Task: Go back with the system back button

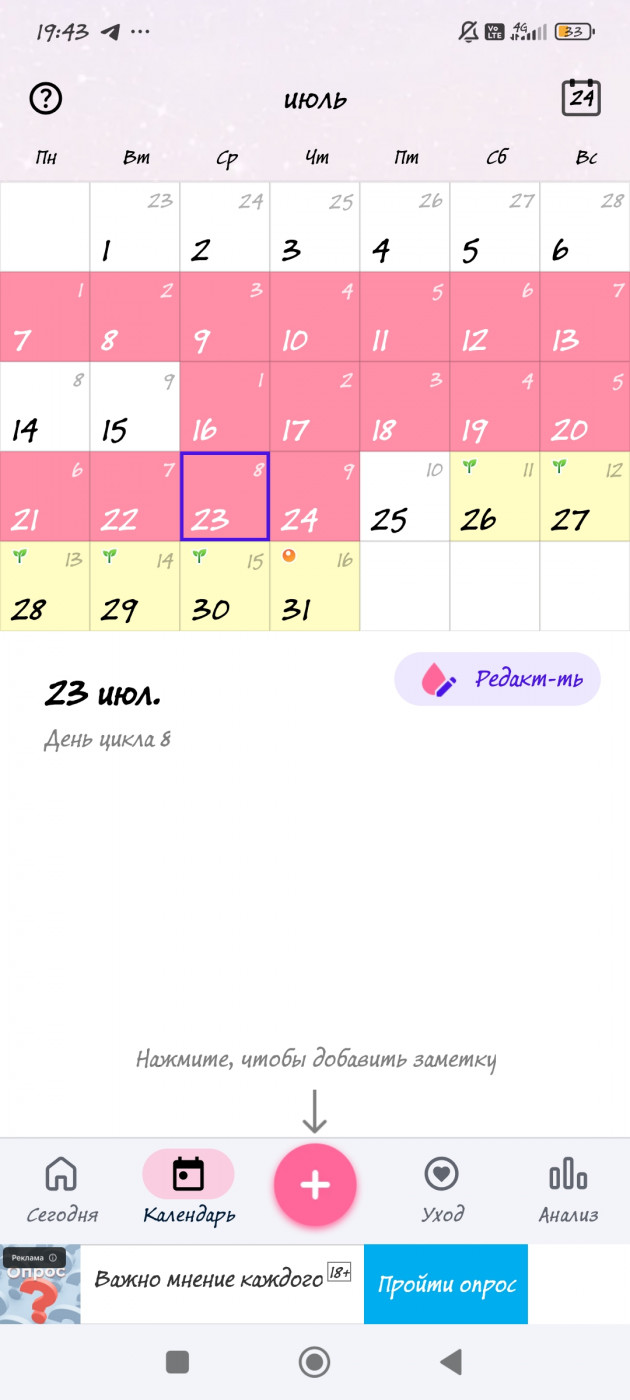Action: pyautogui.click(x=452, y=1361)
